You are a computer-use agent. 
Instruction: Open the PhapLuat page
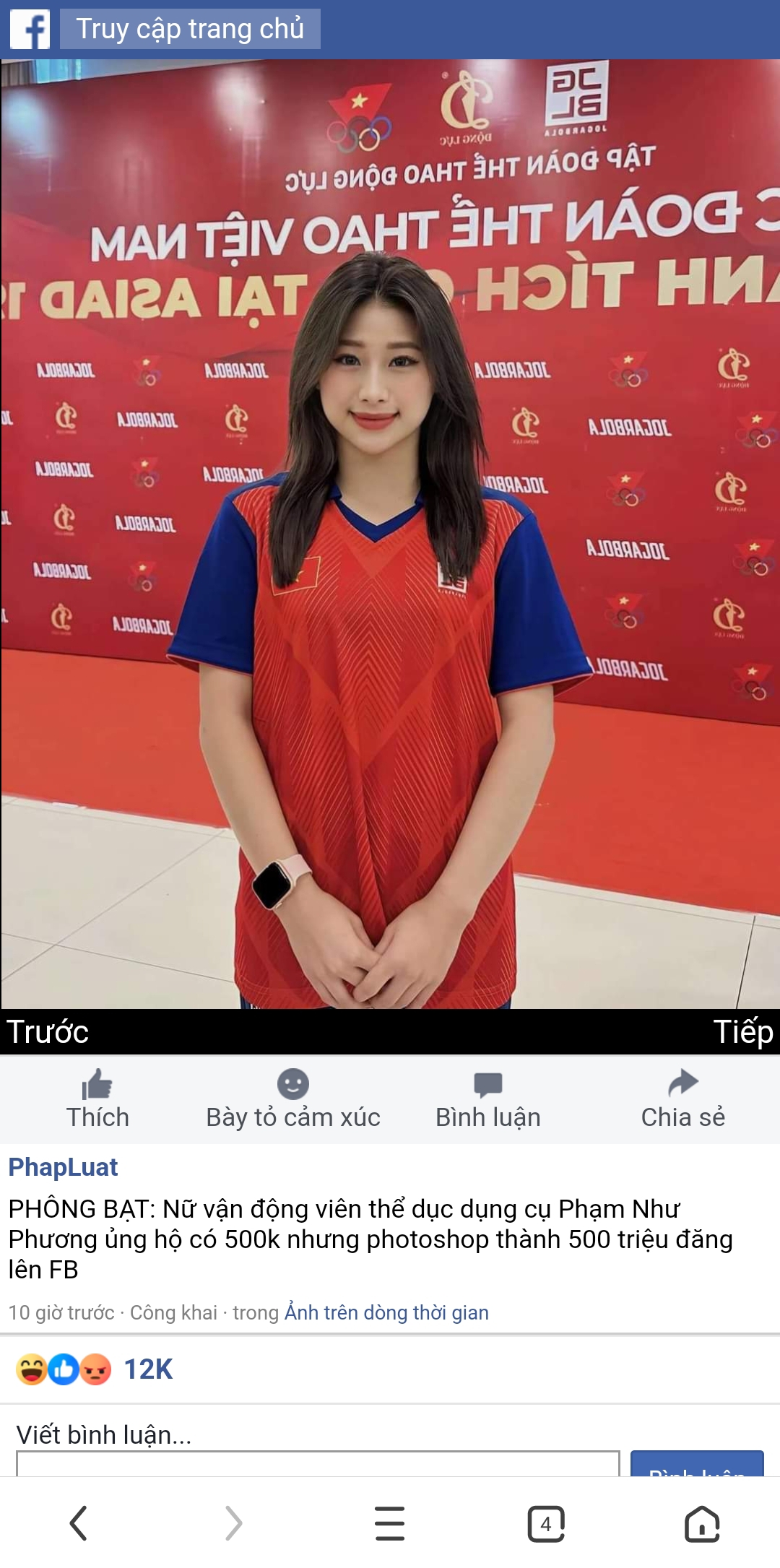point(63,1167)
